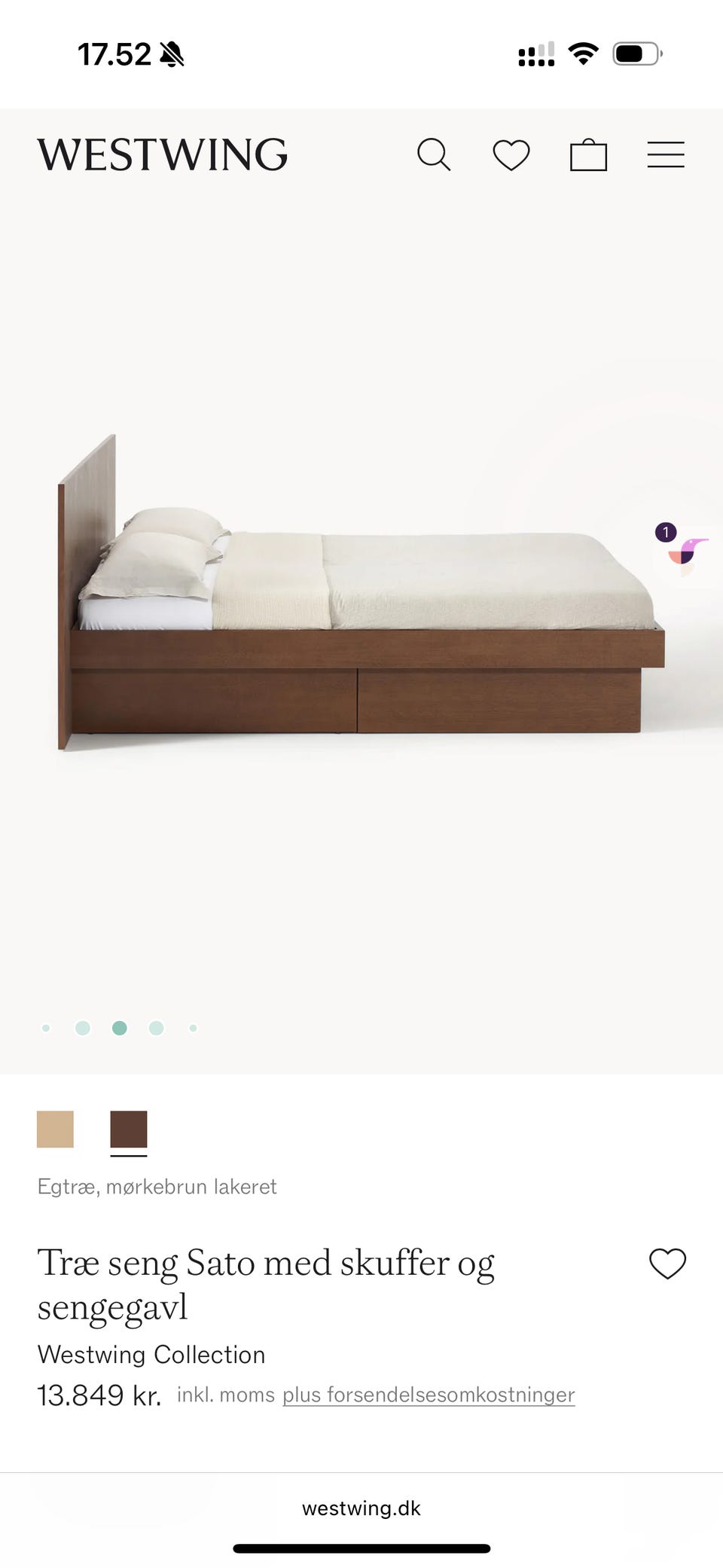Open the wishlist heart in header
The width and height of the screenshot is (723, 1568).
pos(511,155)
